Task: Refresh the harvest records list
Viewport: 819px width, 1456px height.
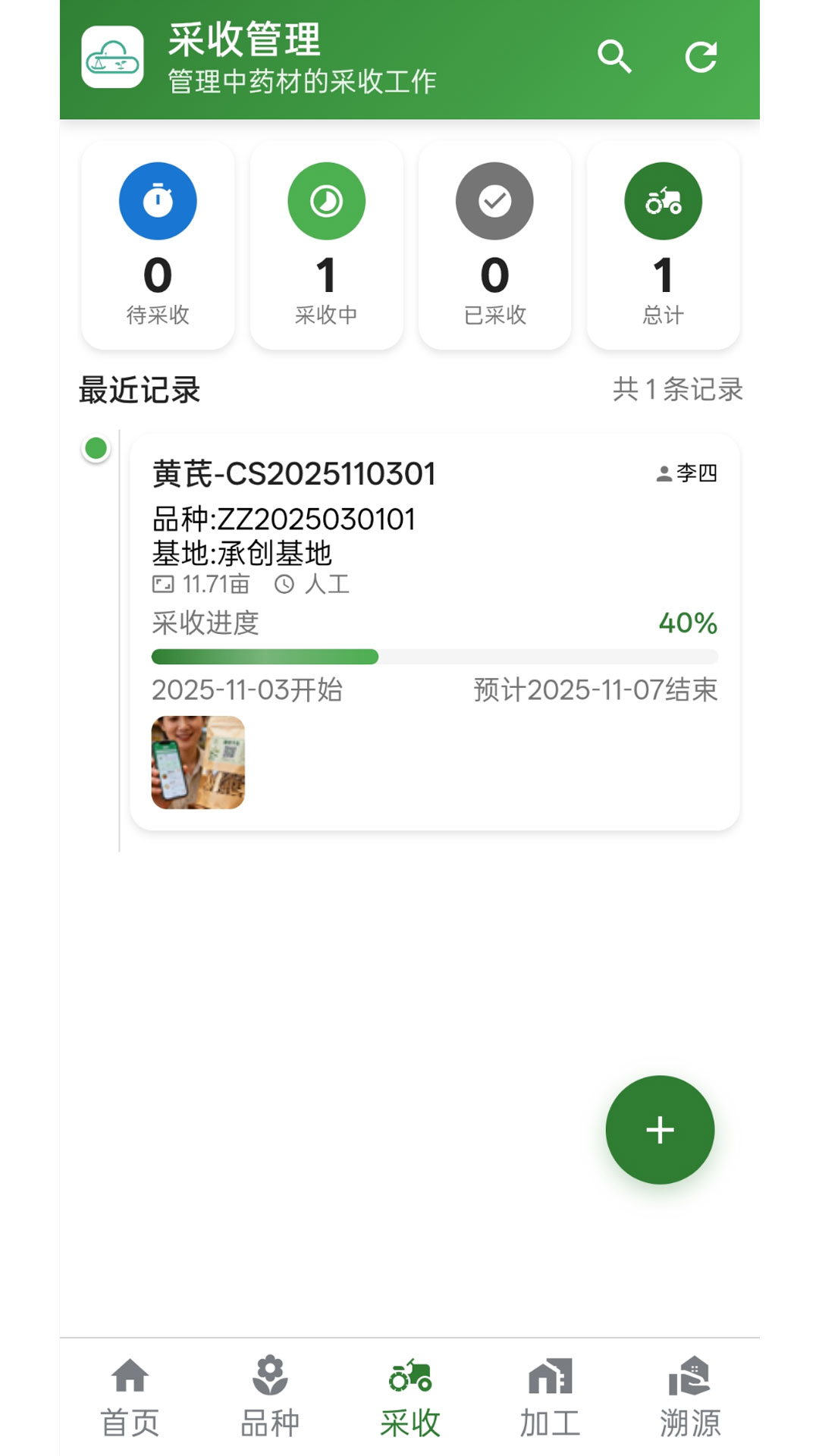Action: [x=701, y=57]
